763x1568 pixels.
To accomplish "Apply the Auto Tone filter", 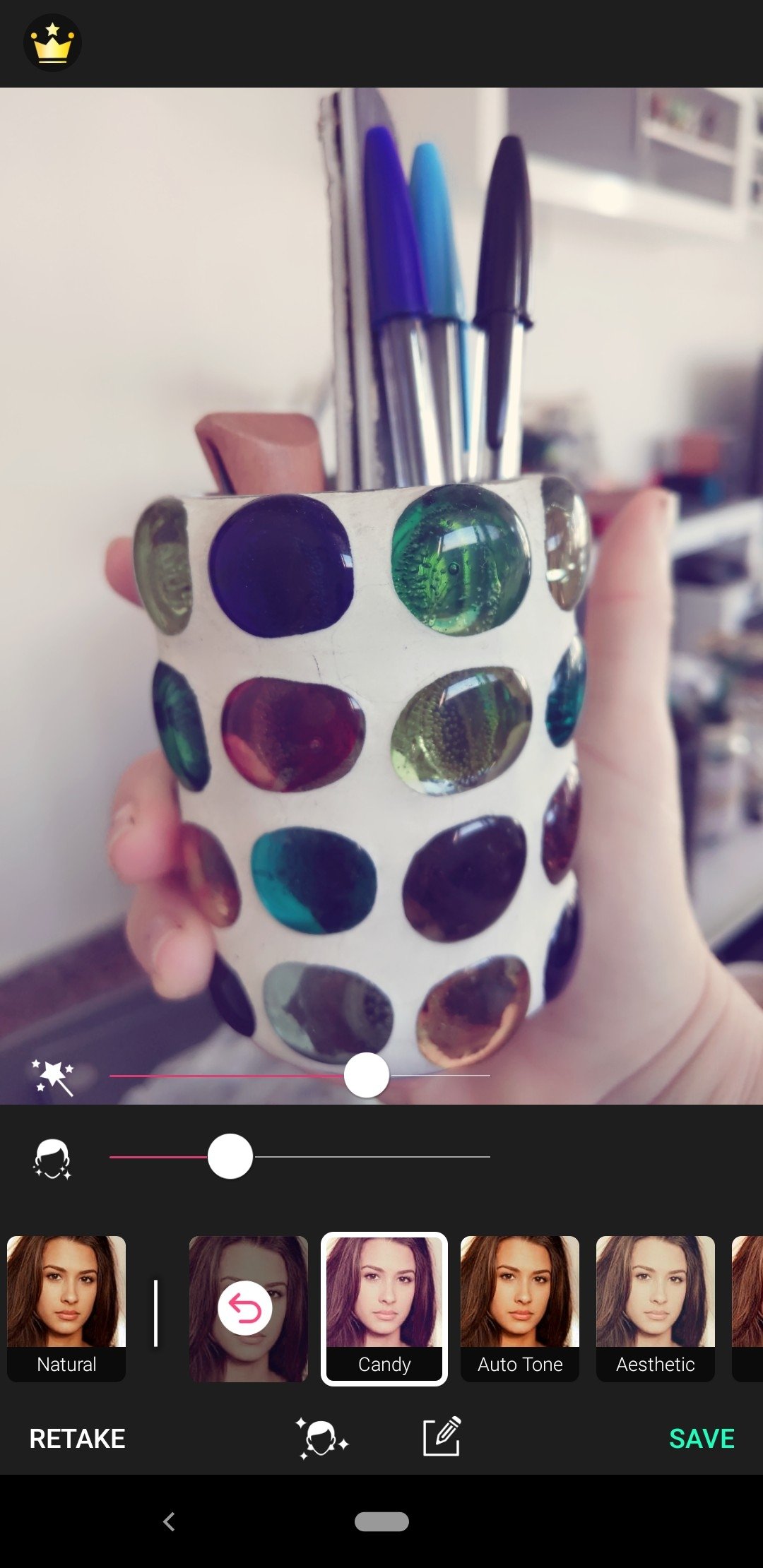I will coord(520,1308).
